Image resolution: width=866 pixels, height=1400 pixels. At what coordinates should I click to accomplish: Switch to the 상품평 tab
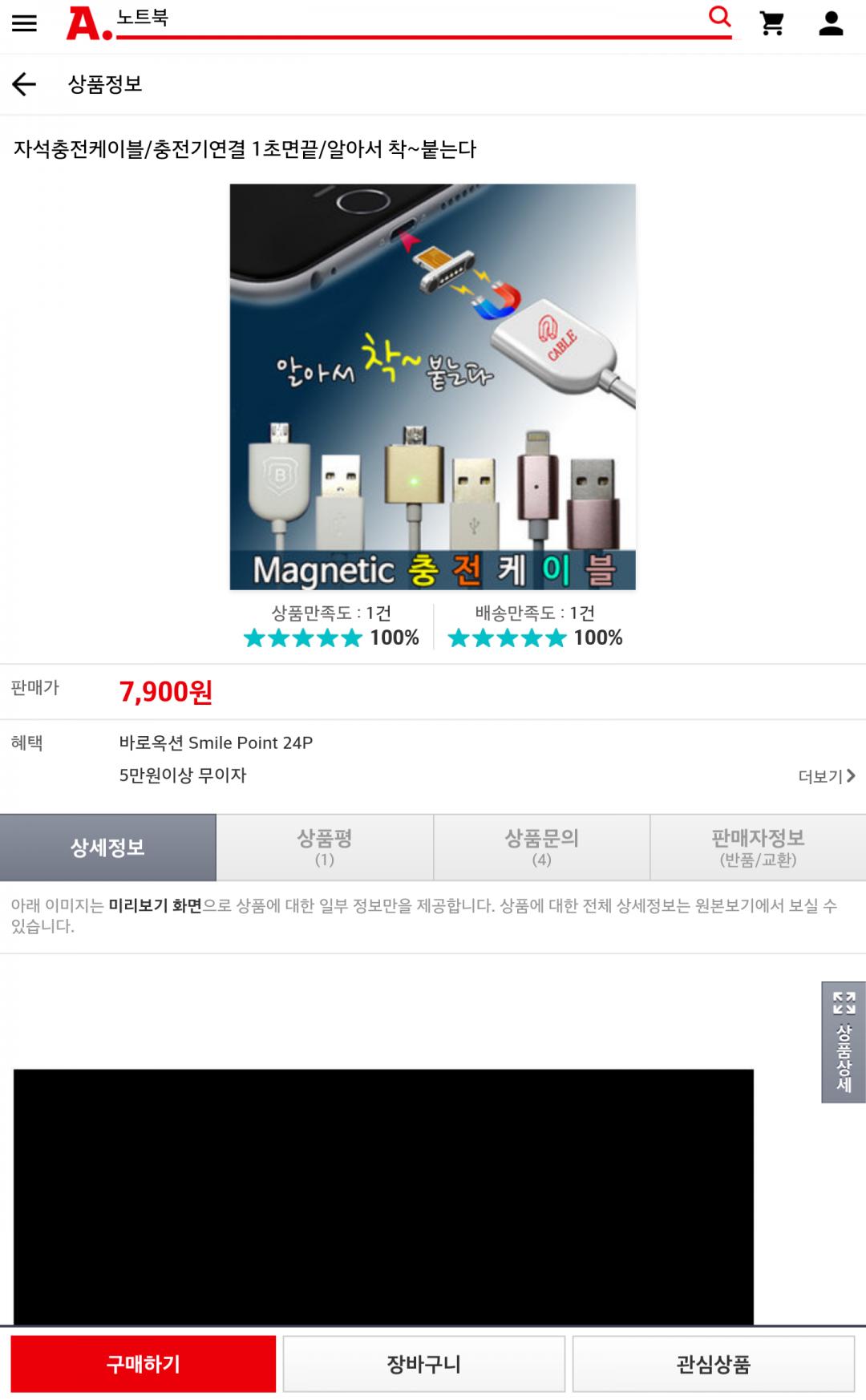point(325,848)
